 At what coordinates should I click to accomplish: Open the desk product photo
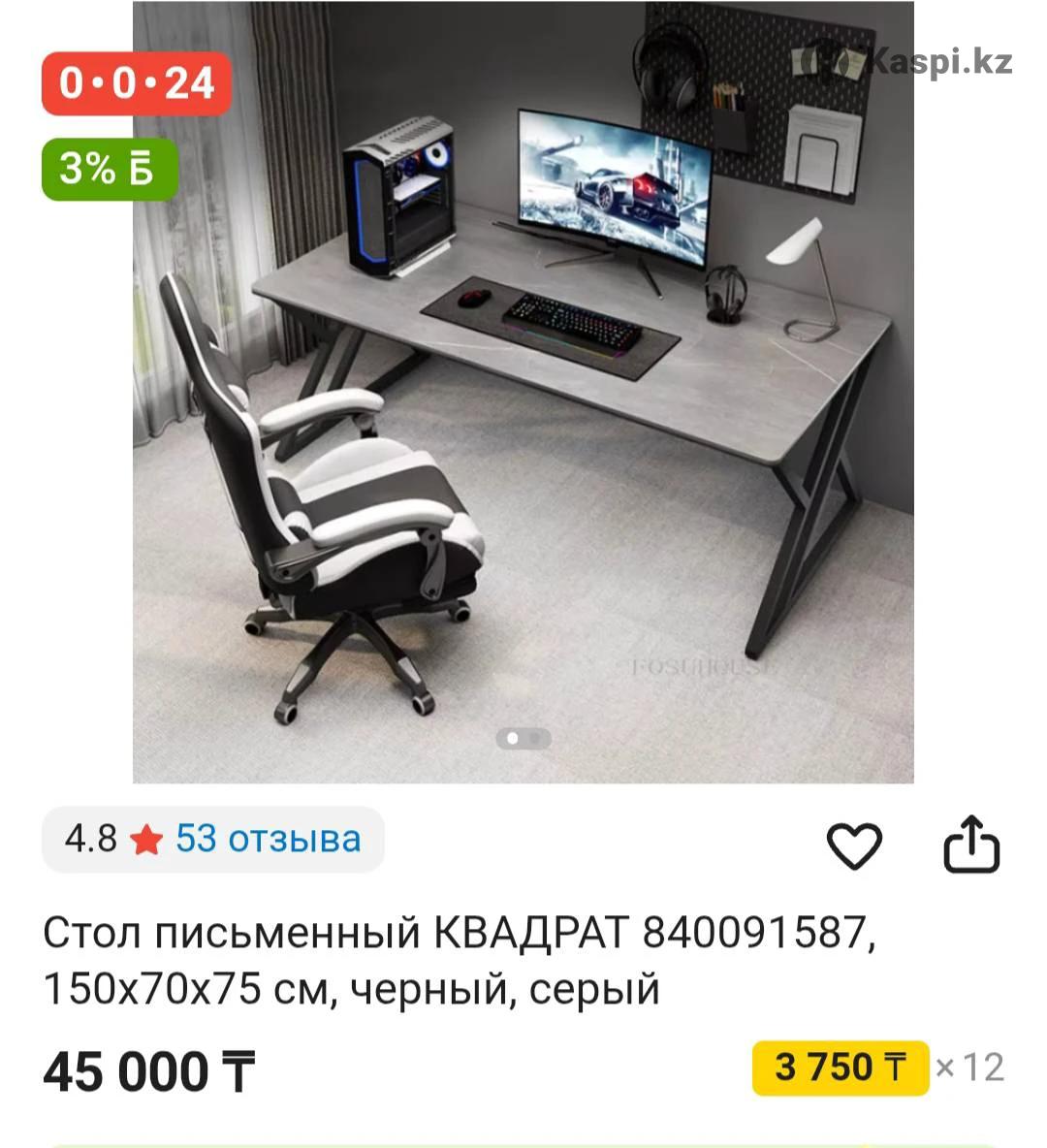(x=523, y=392)
